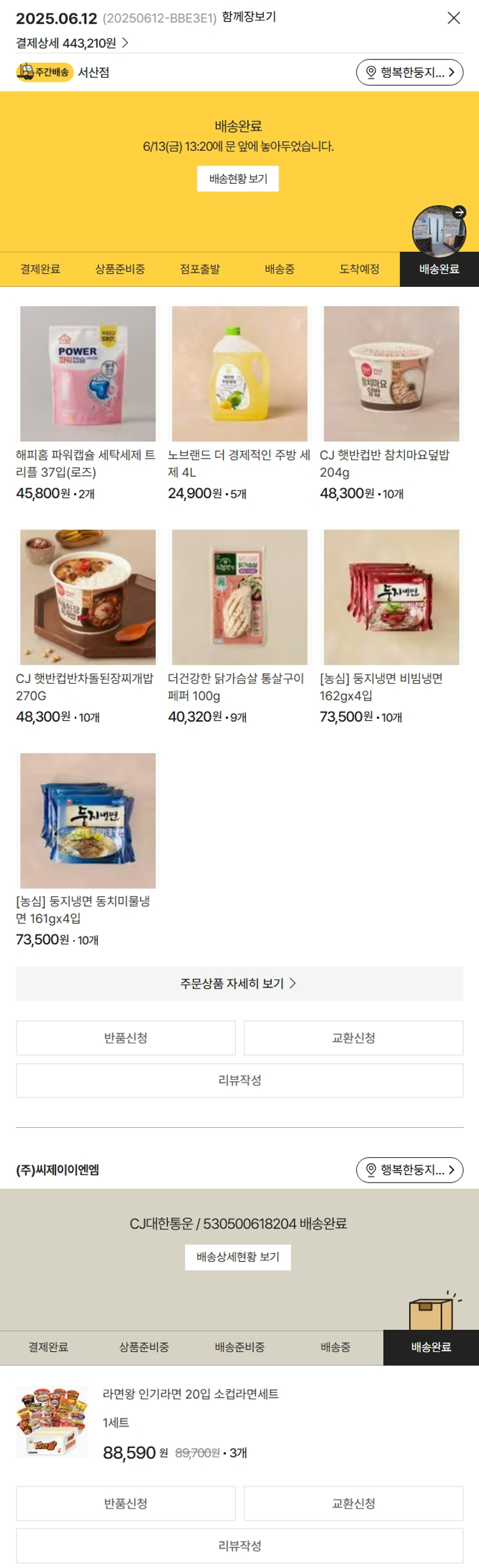The image size is (479, 1568).
Task: Tap 배송상세현황 보기 for CJ대한통운
Action: [238, 1257]
